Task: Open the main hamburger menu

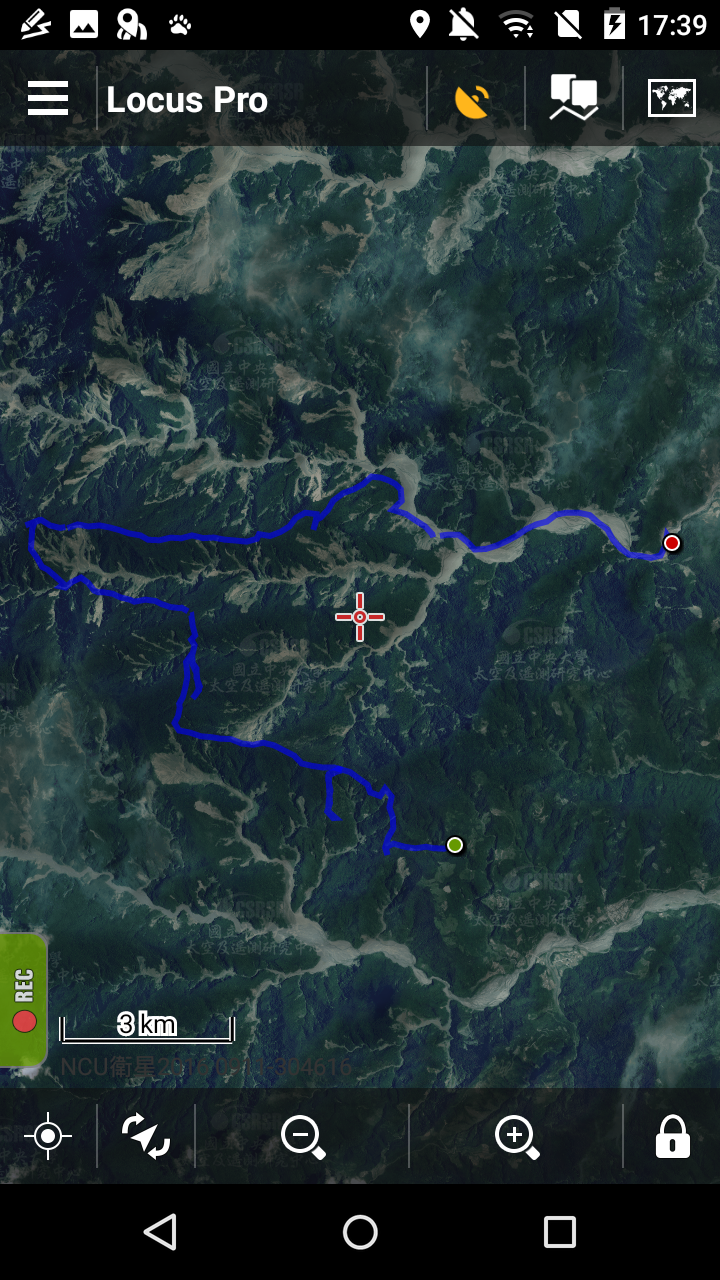Action: 48,98
